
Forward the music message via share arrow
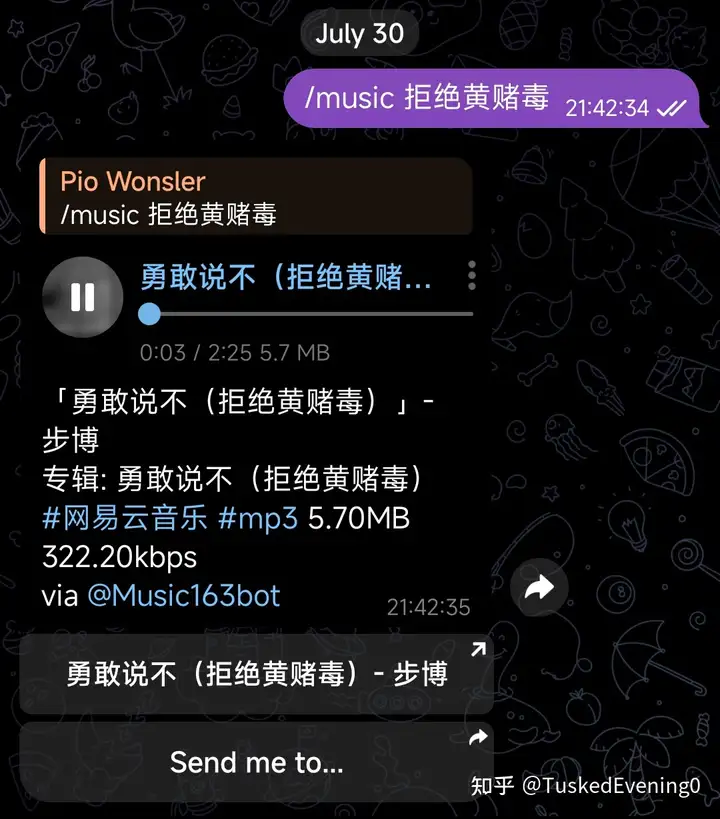(539, 589)
